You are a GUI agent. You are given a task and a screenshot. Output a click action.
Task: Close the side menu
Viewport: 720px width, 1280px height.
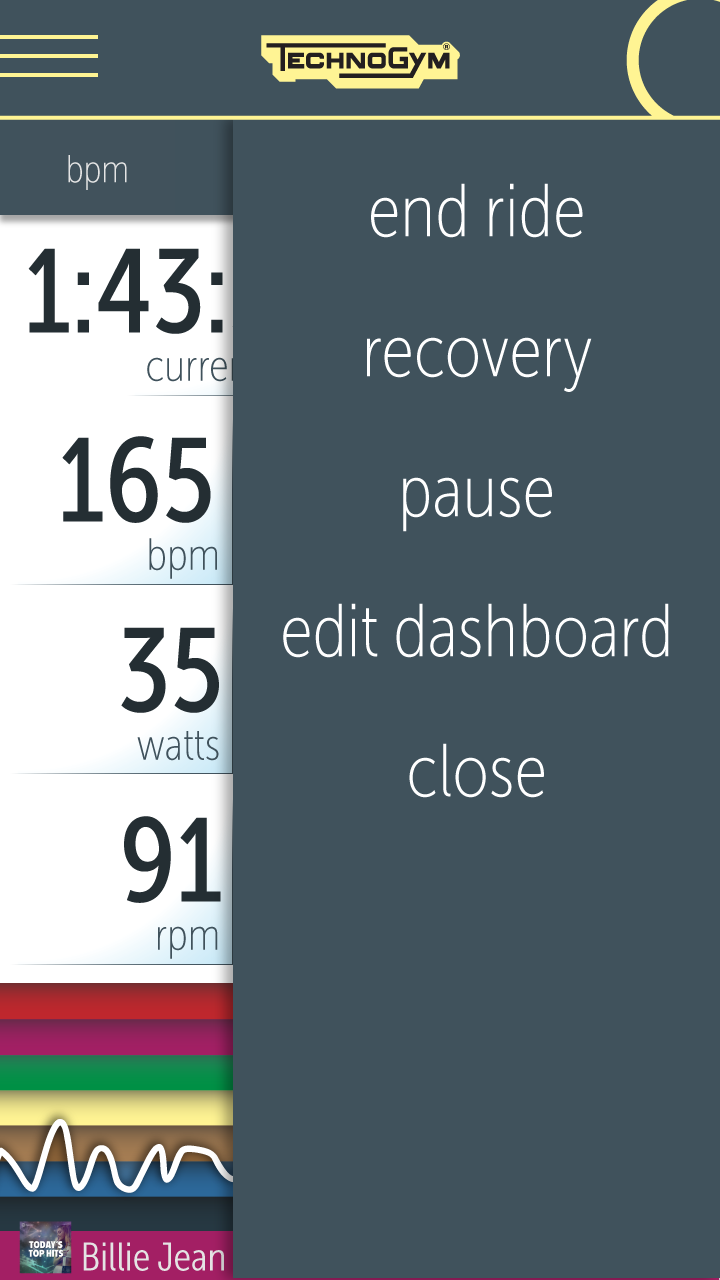pos(476,772)
